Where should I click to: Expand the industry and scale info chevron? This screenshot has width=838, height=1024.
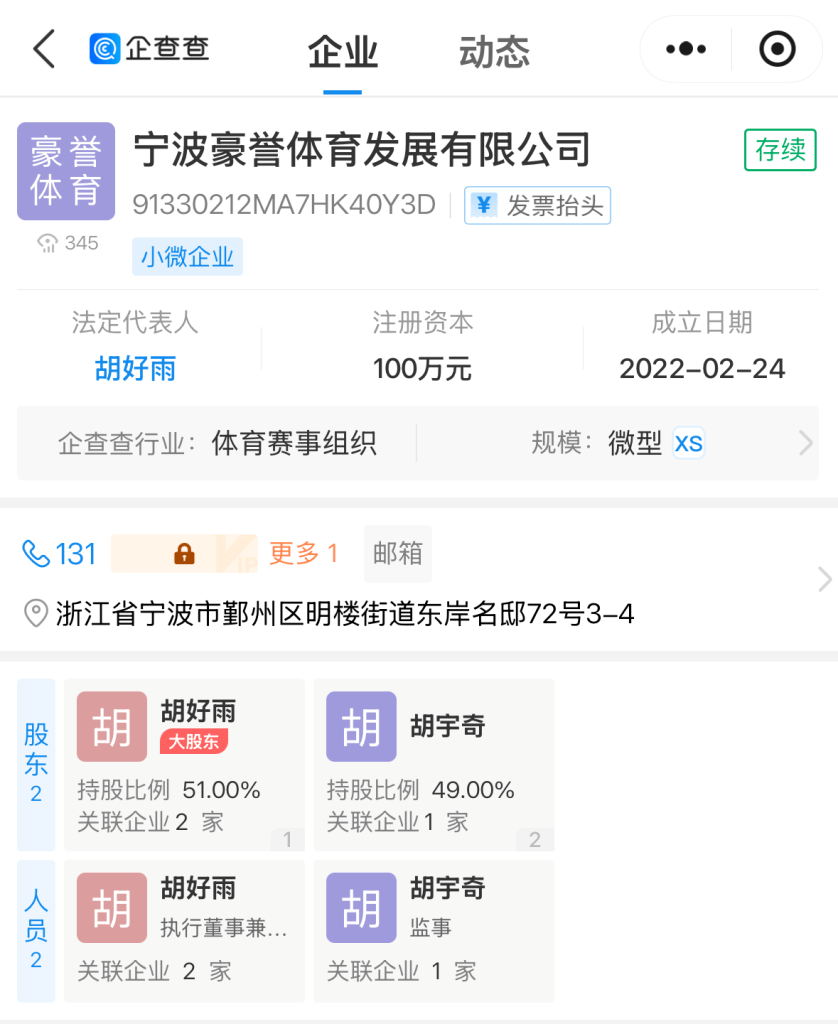click(x=805, y=443)
